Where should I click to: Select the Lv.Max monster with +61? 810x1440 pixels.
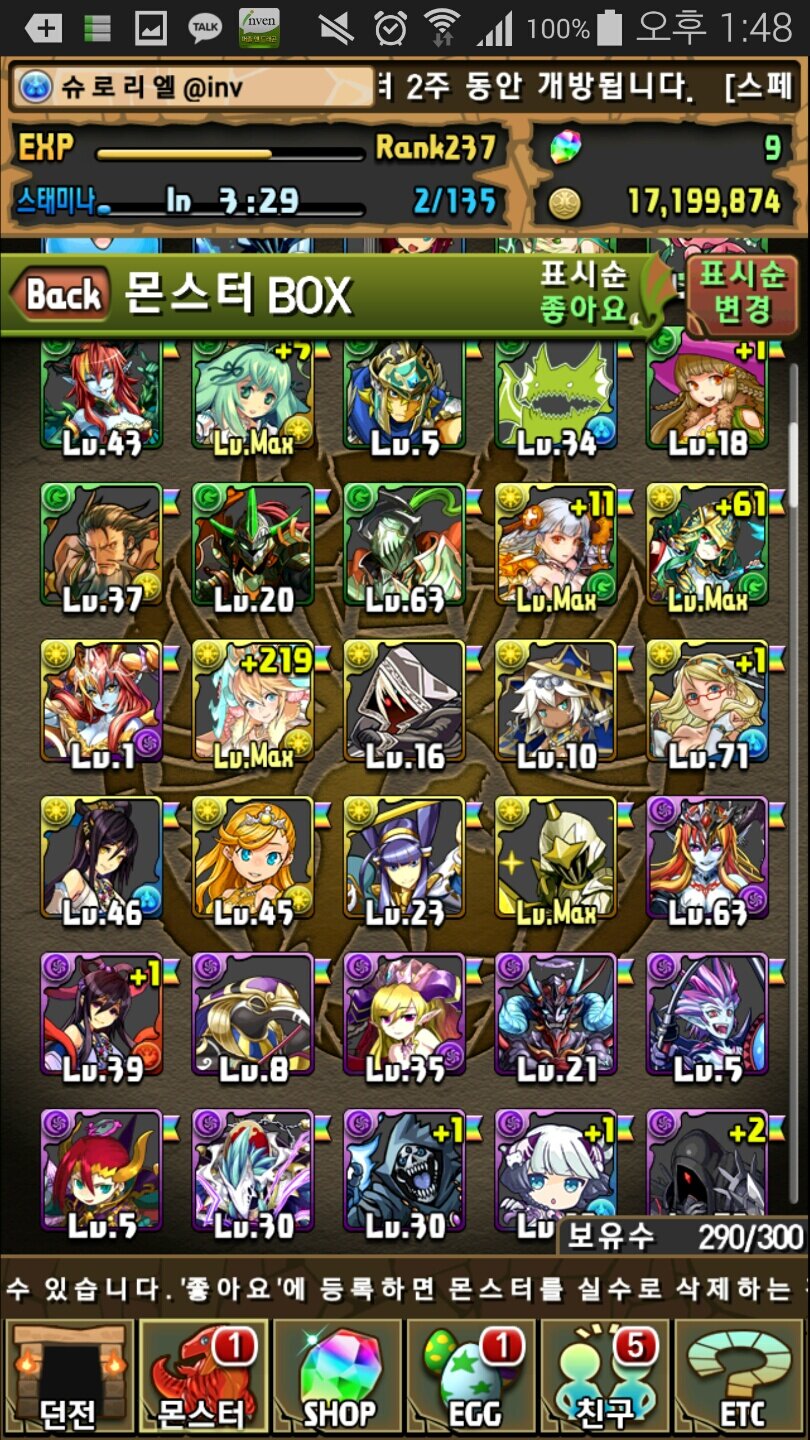[707, 544]
